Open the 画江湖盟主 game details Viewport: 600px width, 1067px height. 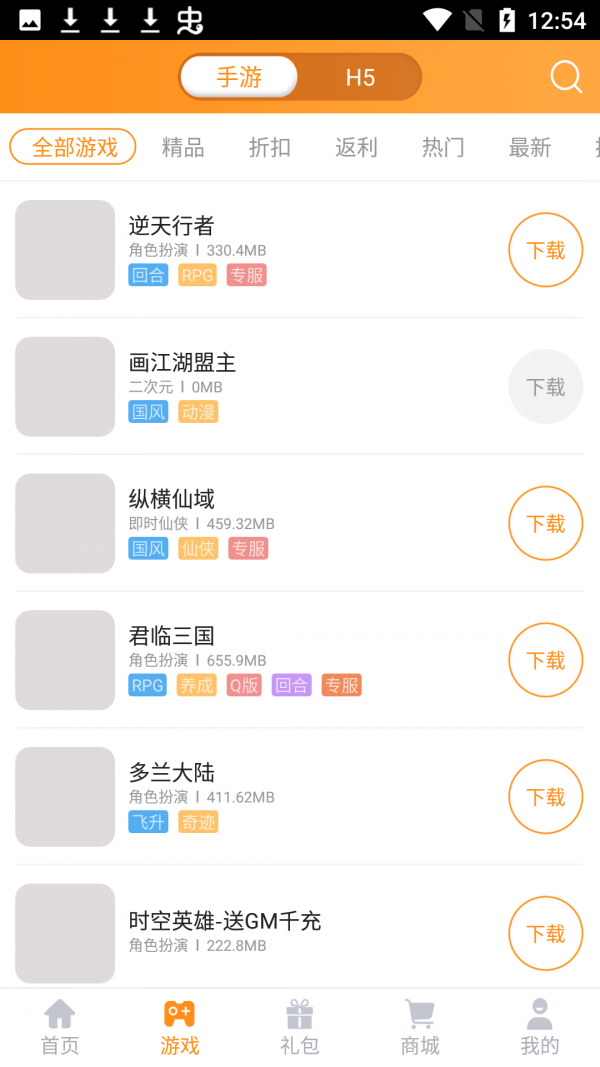183,363
